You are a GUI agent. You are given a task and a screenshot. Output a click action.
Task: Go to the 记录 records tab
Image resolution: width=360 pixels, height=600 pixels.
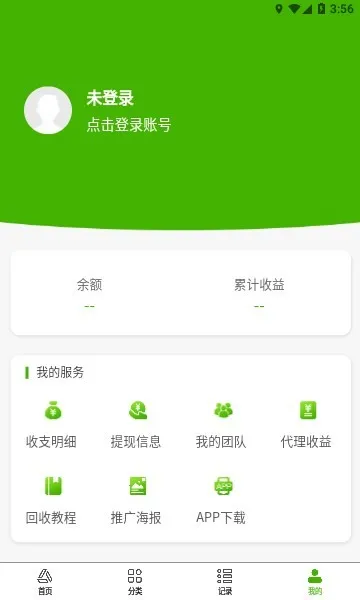click(225, 582)
